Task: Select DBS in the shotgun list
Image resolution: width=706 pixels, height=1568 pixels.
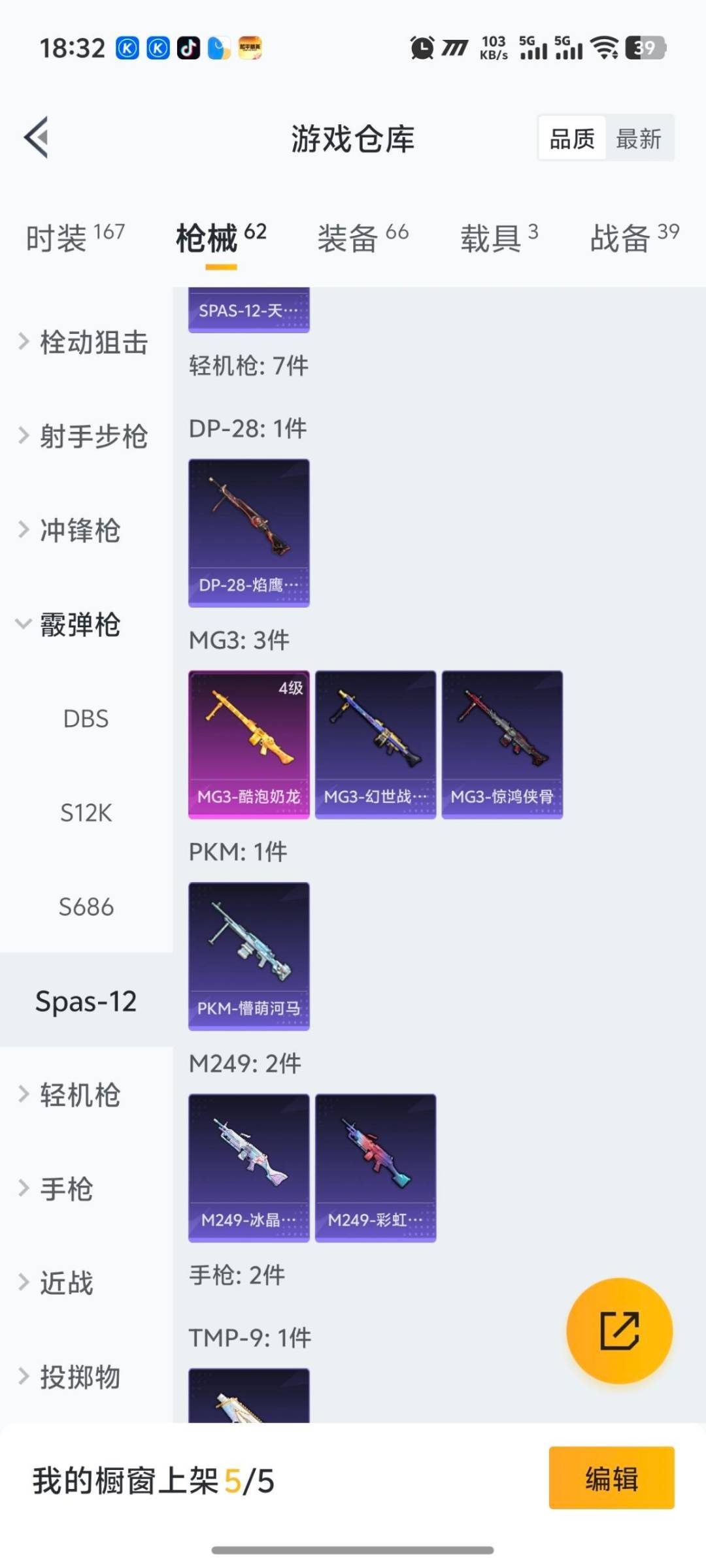Action: tap(86, 719)
